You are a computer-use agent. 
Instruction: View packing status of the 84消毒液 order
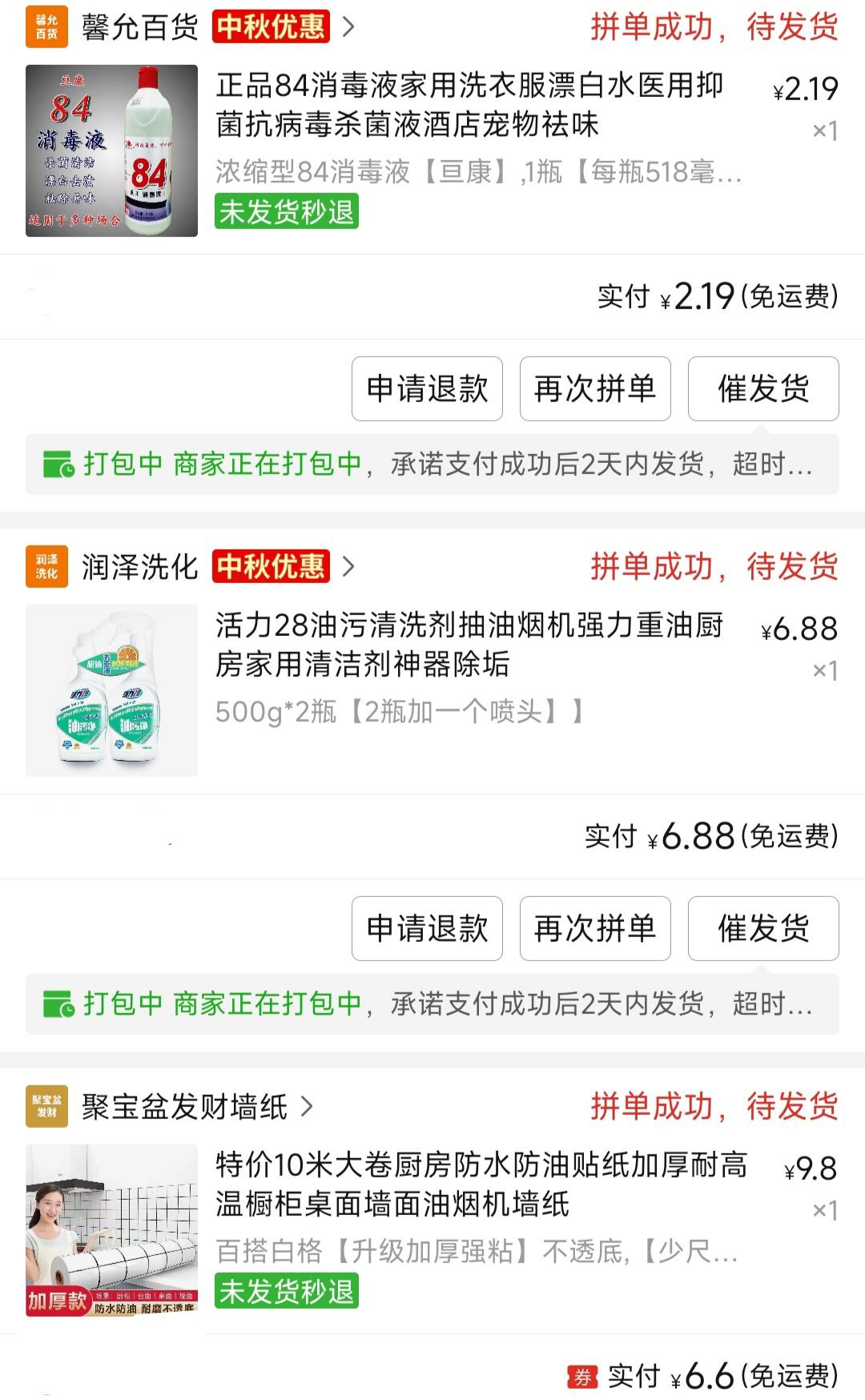point(432,465)
